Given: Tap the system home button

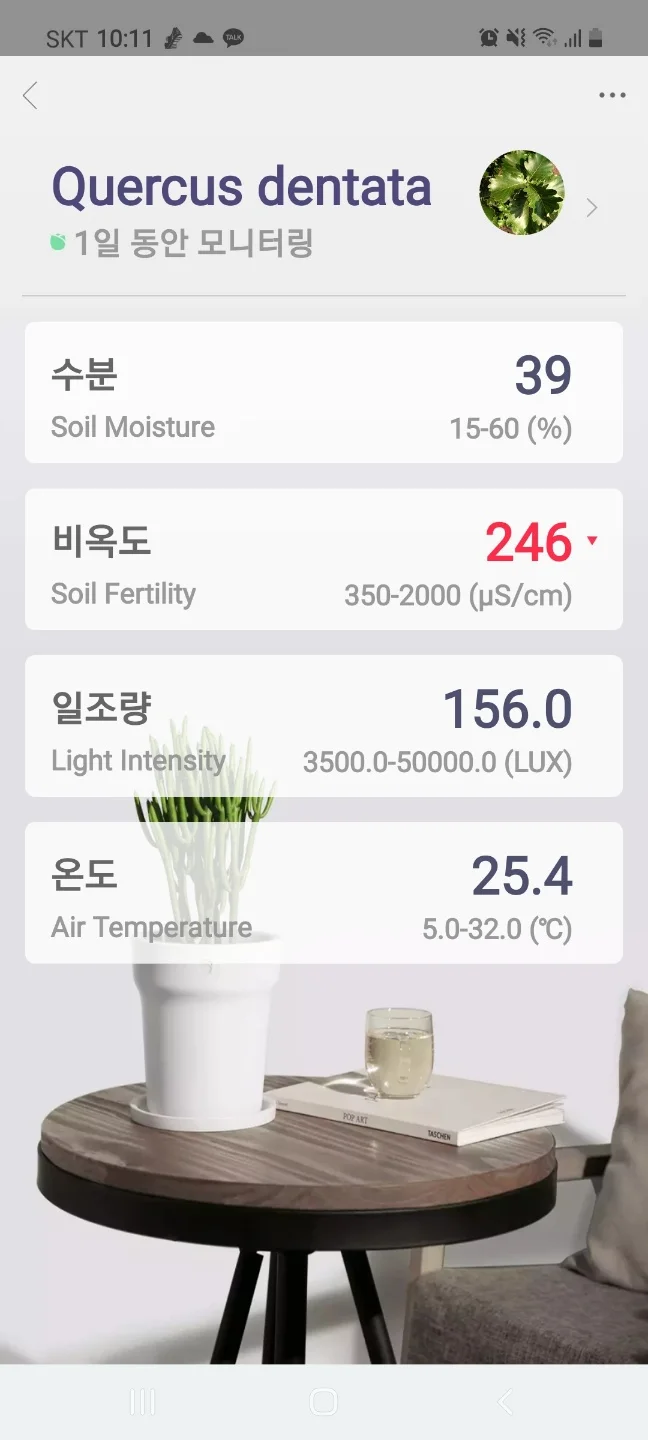Looking at the screenshot, I should coord(323,1402).
